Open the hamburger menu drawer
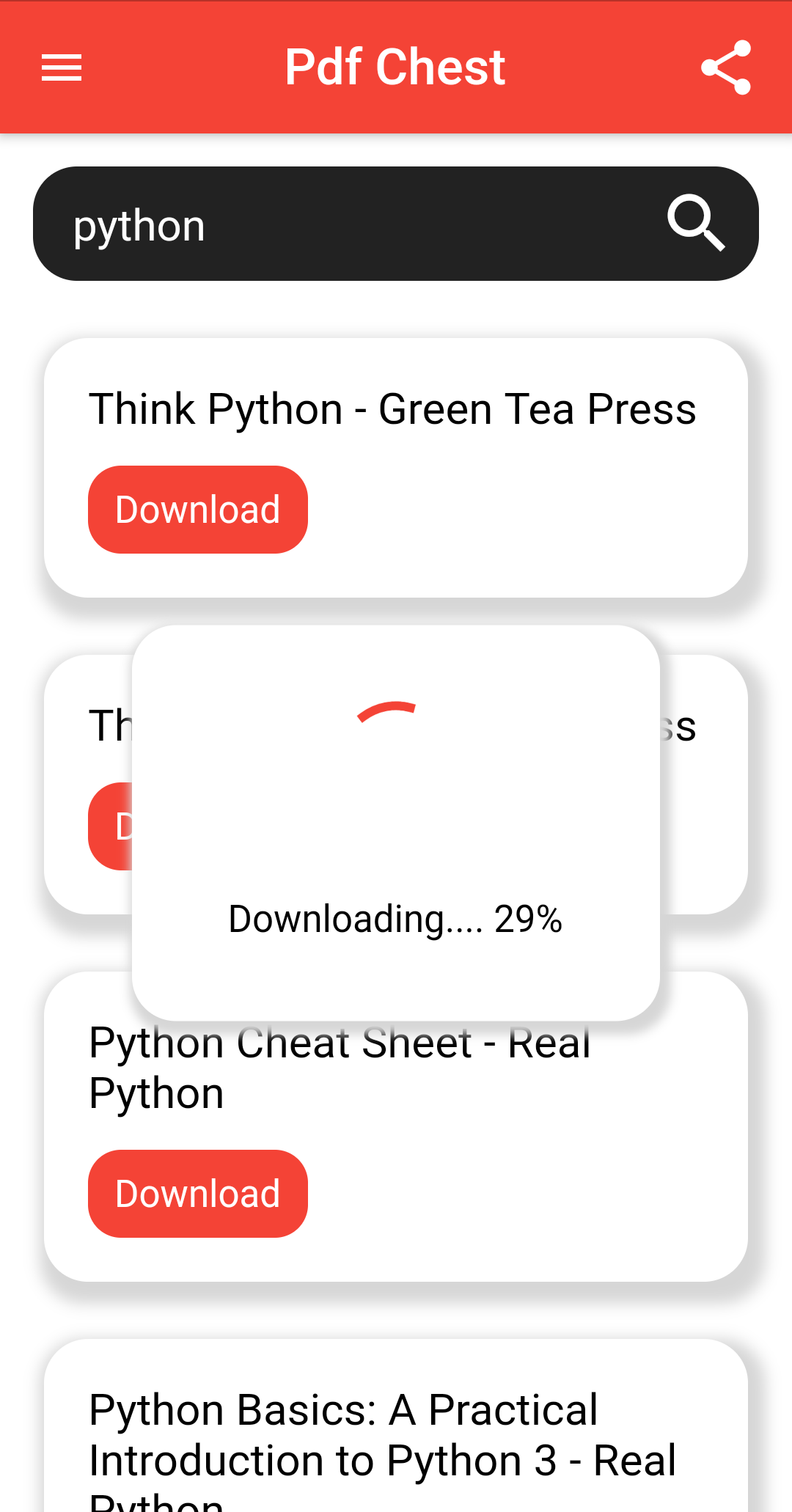 click(x=62, y=67)
